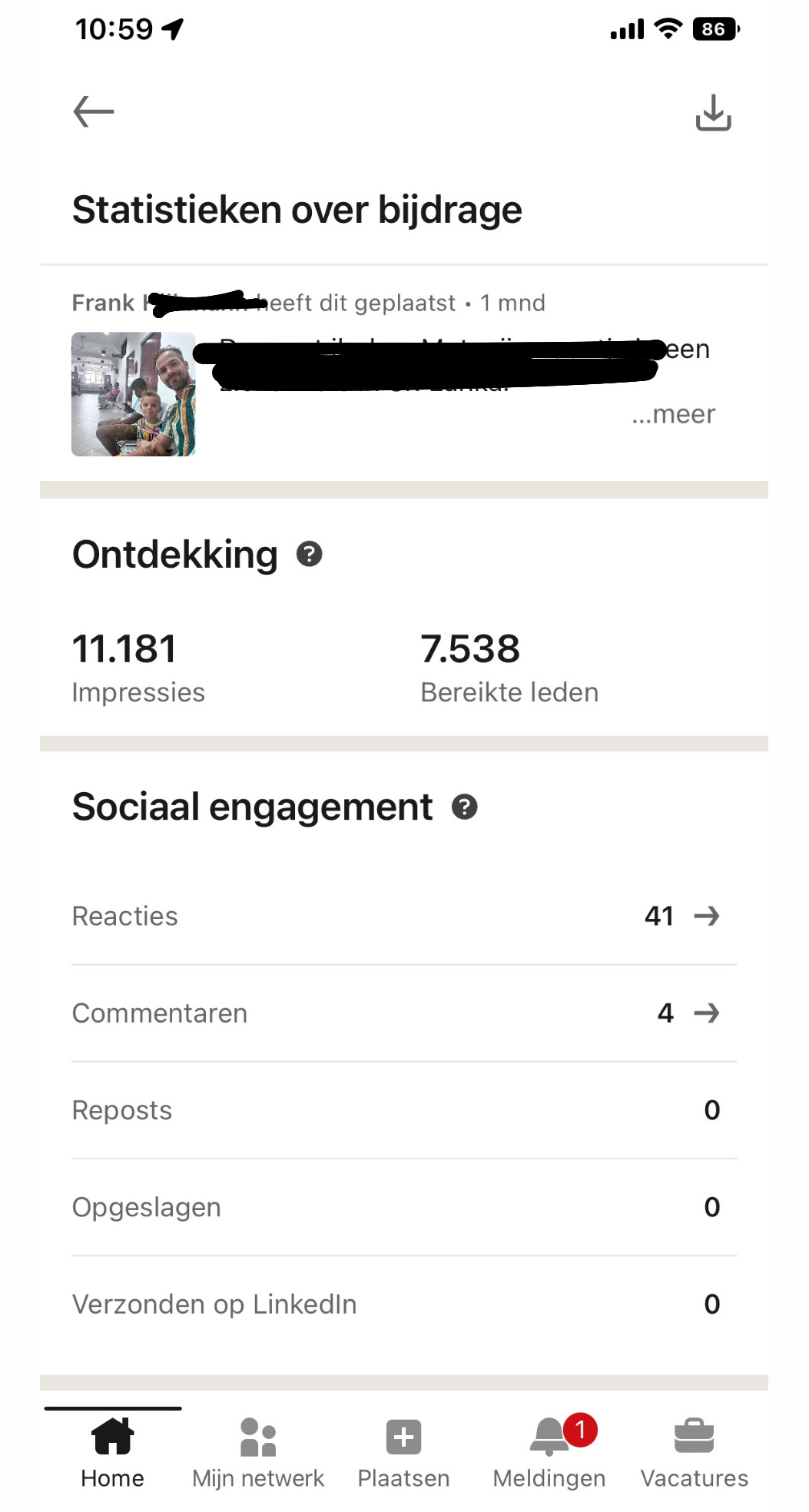Image resolution: width=809 pixels, height=1512 pixels.
Task: Open the Mijn netwerk tab
Action: click(x=258, y=1452)
